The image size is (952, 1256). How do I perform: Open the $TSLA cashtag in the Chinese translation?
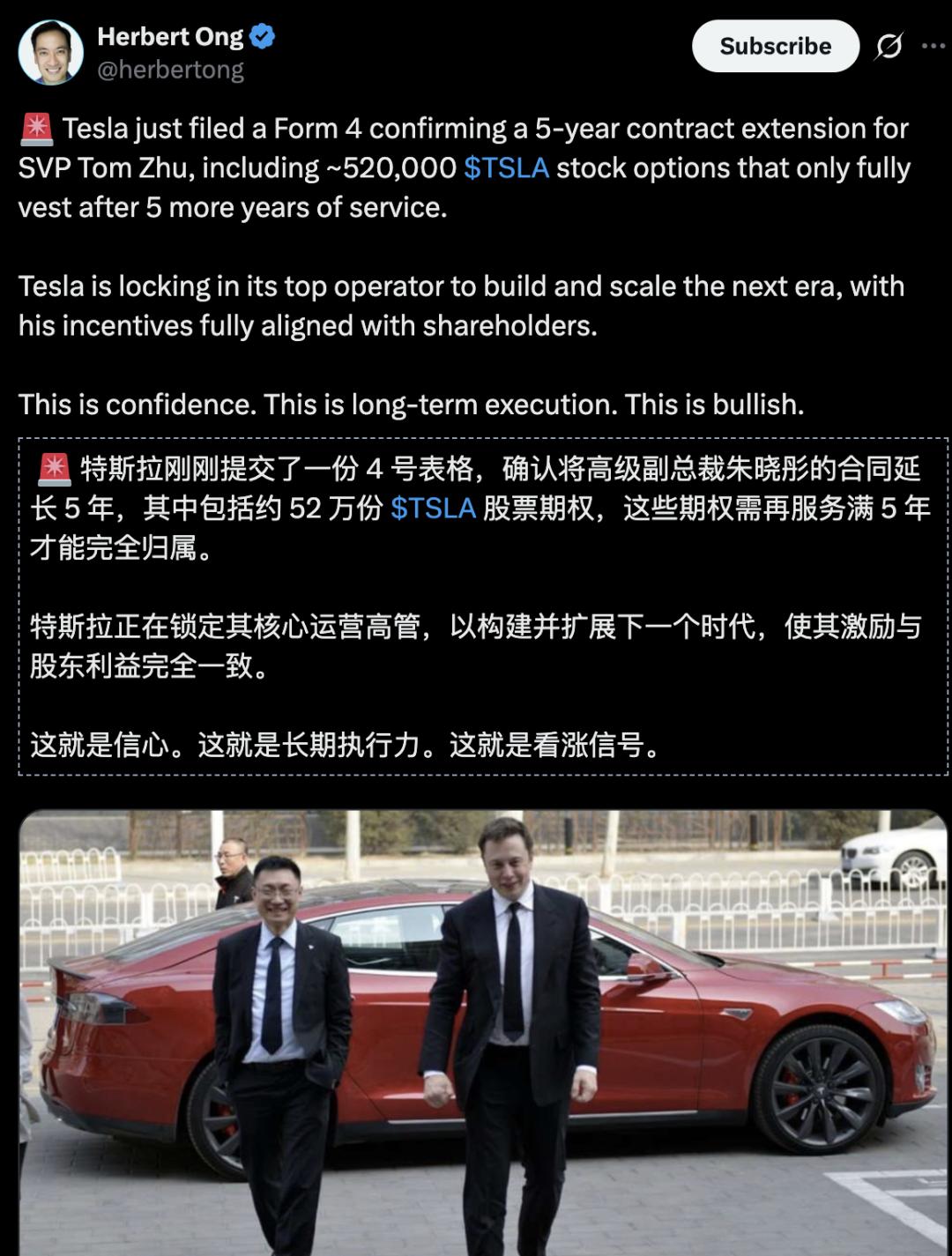pos(433,508)
